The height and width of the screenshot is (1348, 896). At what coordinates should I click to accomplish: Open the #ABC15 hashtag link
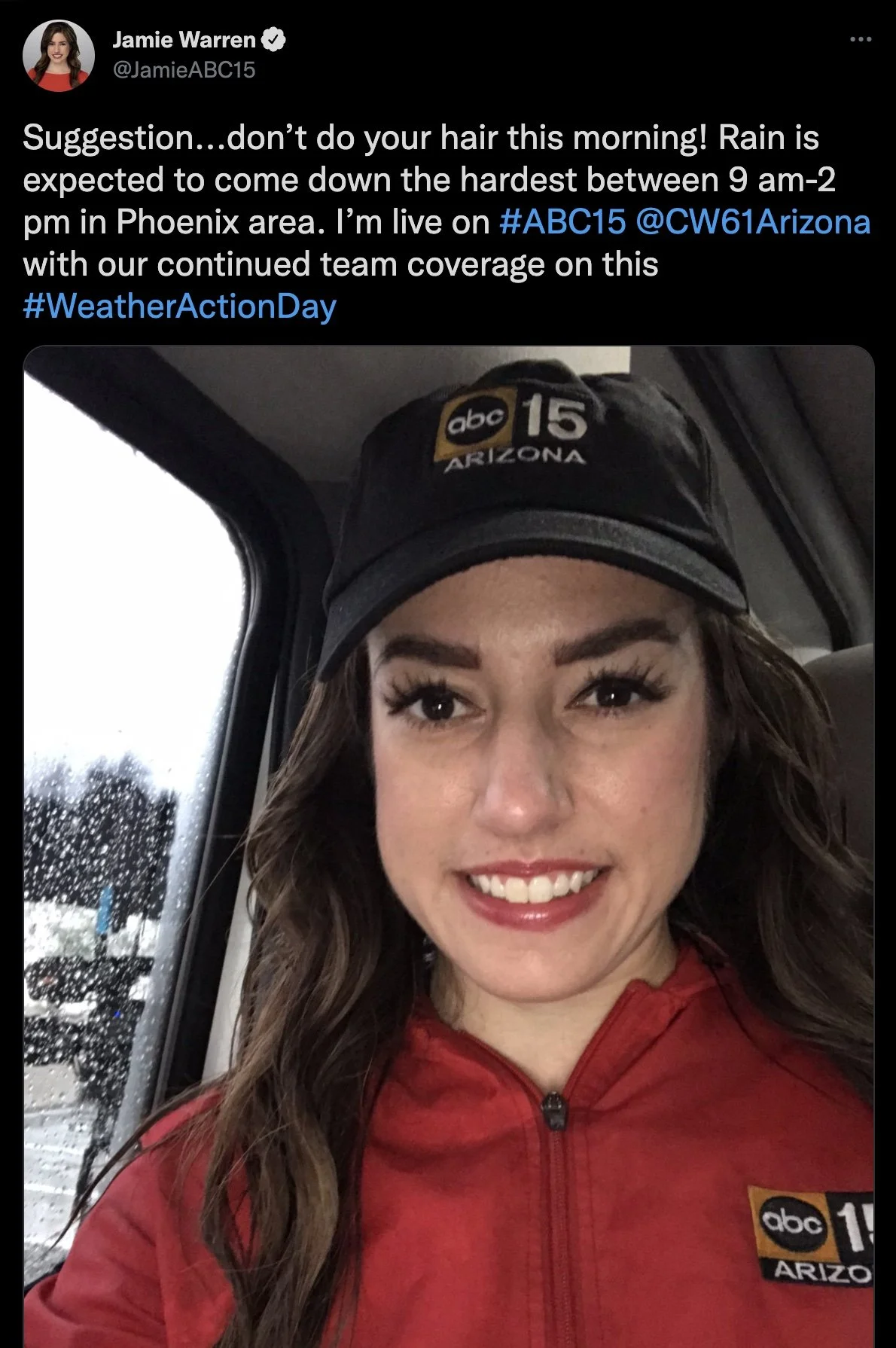pos(562,222)
